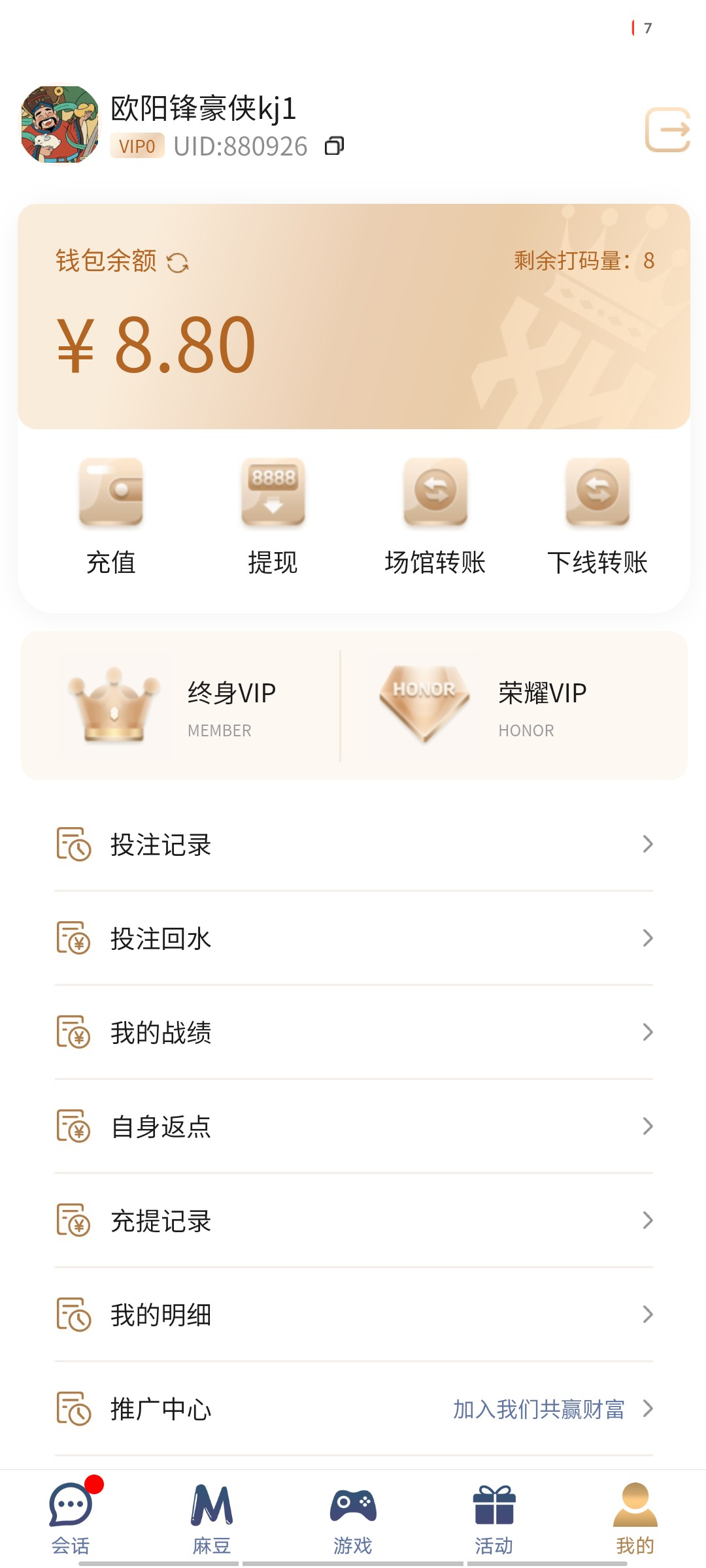Open 充值 to top up wallet
Screen dimensions: 706x1568
(111, 516)
